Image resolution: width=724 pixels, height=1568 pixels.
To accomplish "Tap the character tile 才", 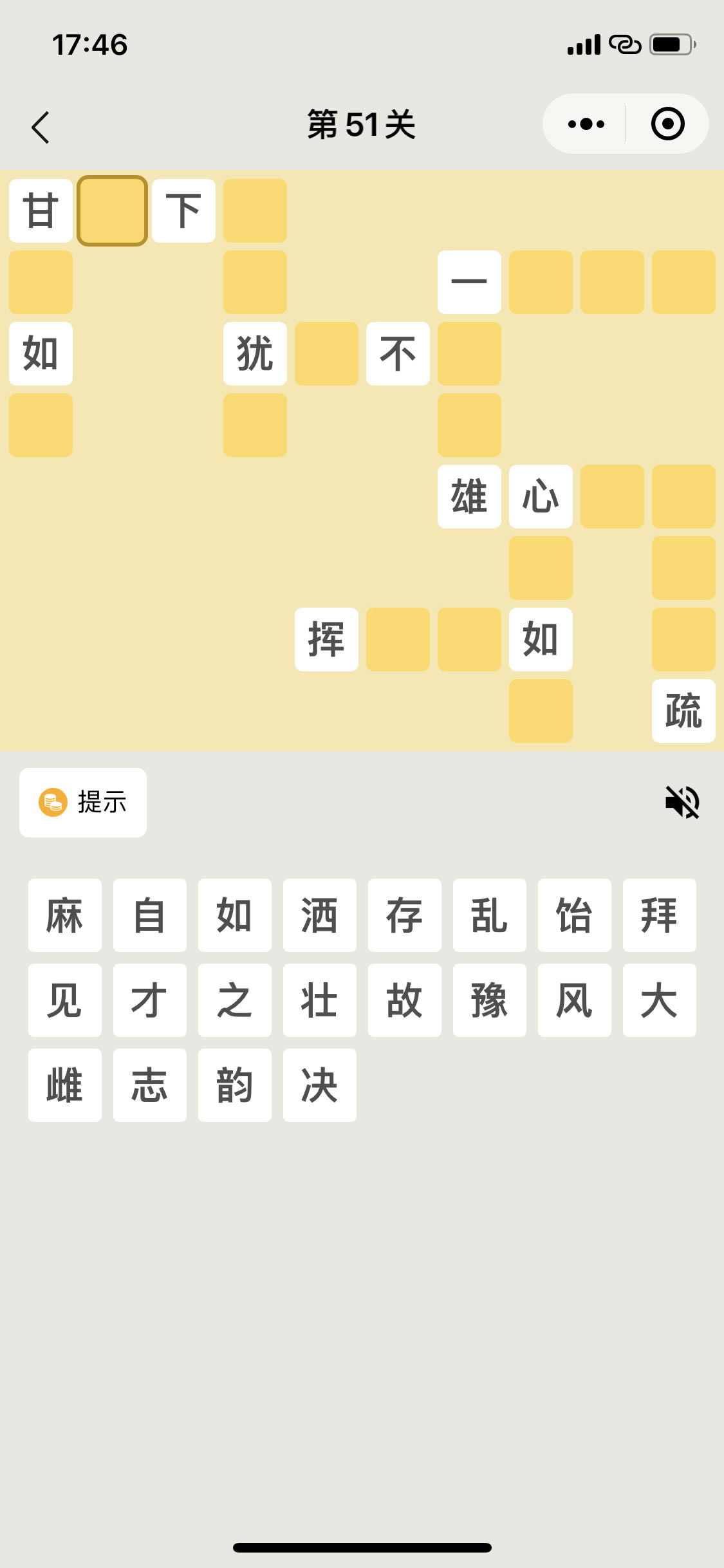I will [x=150, y=1000].
